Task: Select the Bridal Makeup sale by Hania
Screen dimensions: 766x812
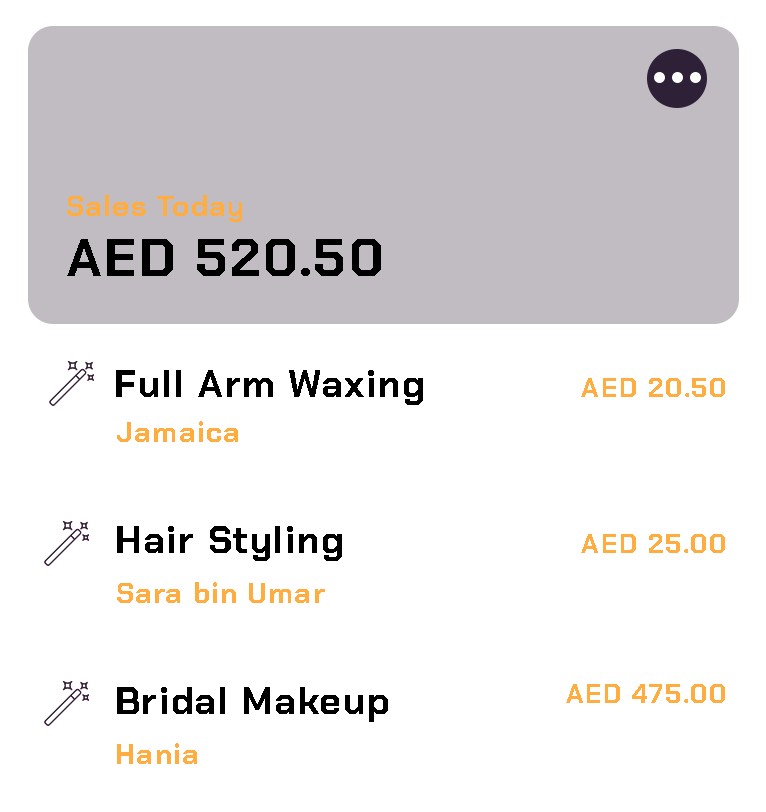Action: click(252, 702)
